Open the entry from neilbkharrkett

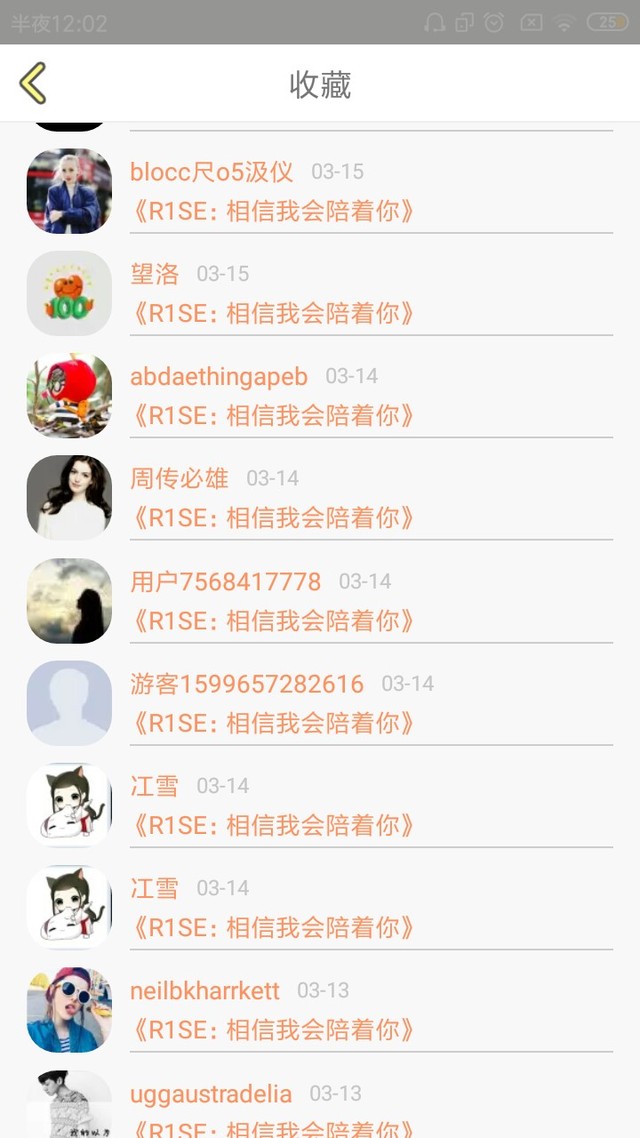320,1010
